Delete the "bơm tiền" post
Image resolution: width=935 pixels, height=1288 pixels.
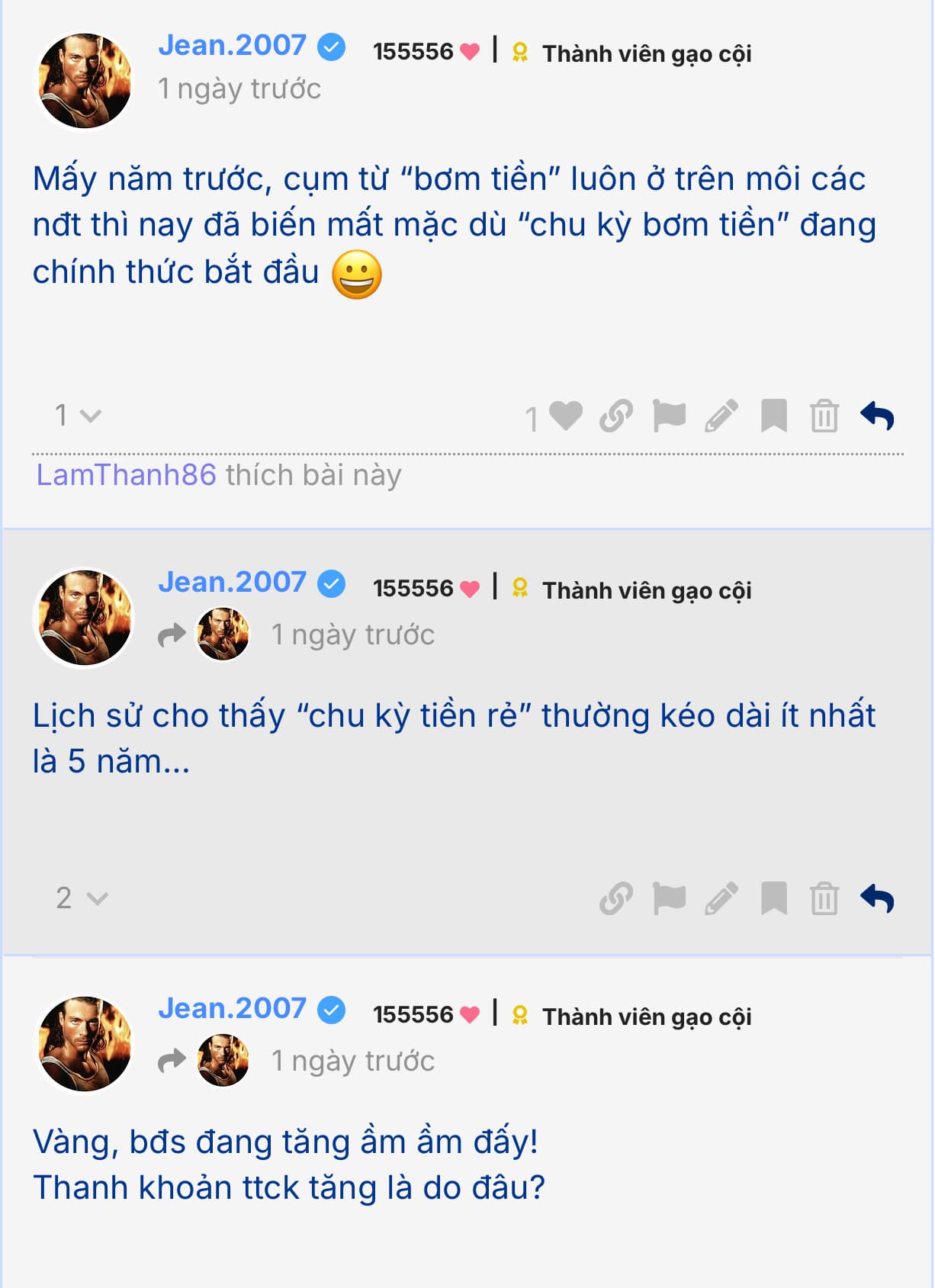(x=824, y=416)
